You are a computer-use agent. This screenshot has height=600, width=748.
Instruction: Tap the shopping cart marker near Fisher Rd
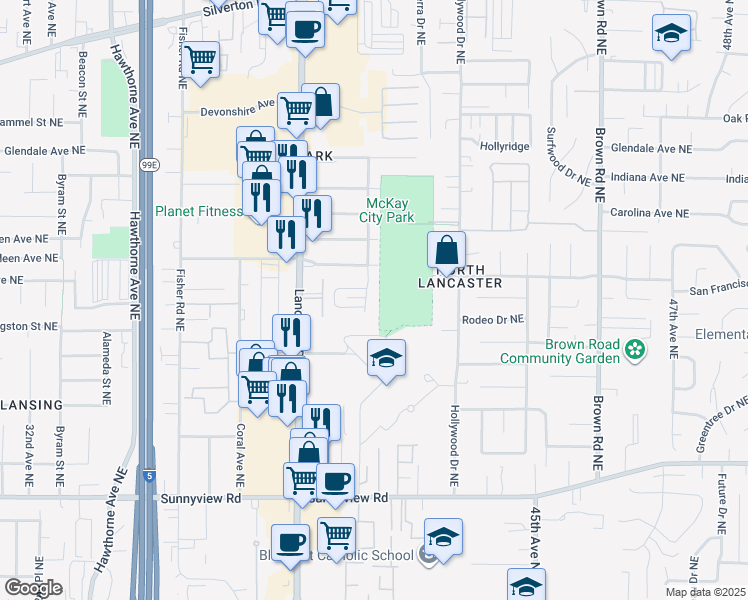(200, 57)
